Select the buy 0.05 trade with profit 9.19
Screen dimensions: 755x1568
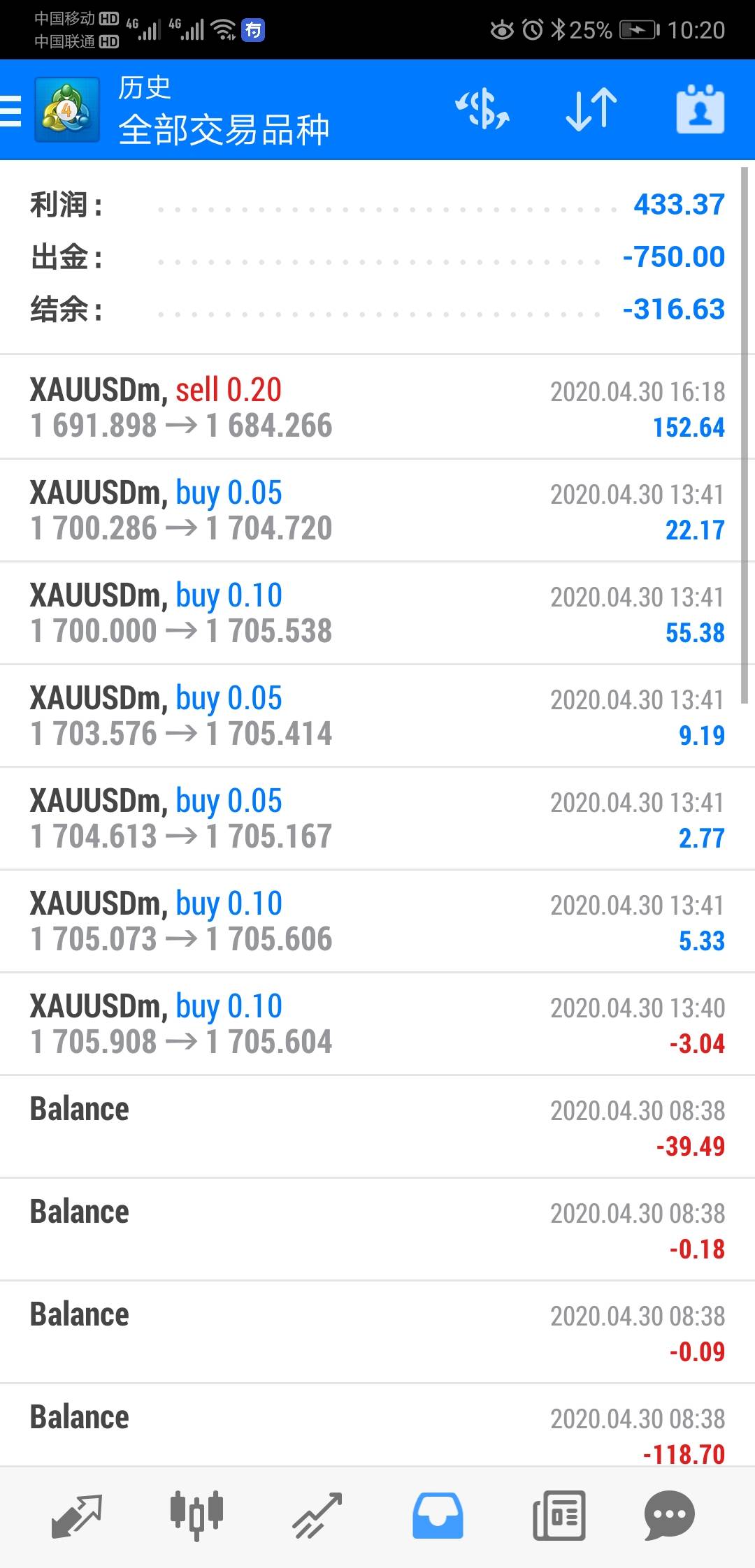click(x=377, y=716)
